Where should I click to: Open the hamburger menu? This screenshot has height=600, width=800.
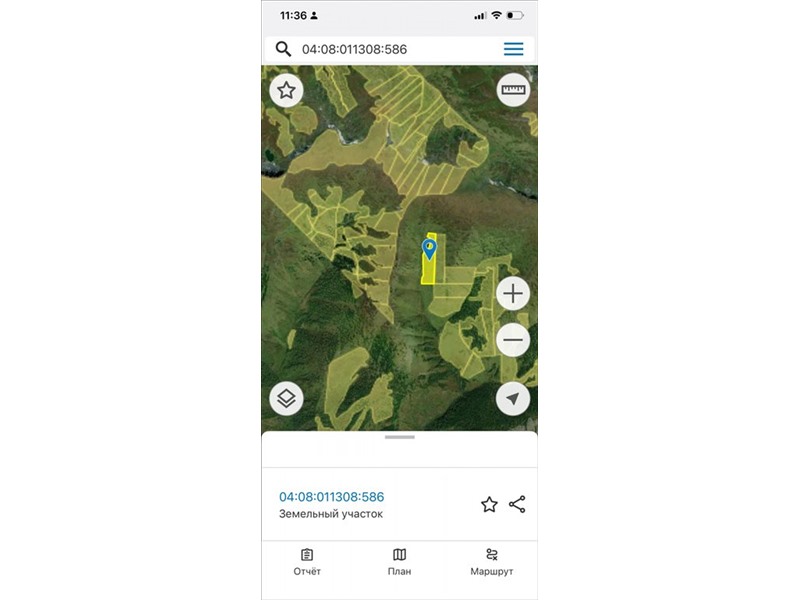coord(513,49)
